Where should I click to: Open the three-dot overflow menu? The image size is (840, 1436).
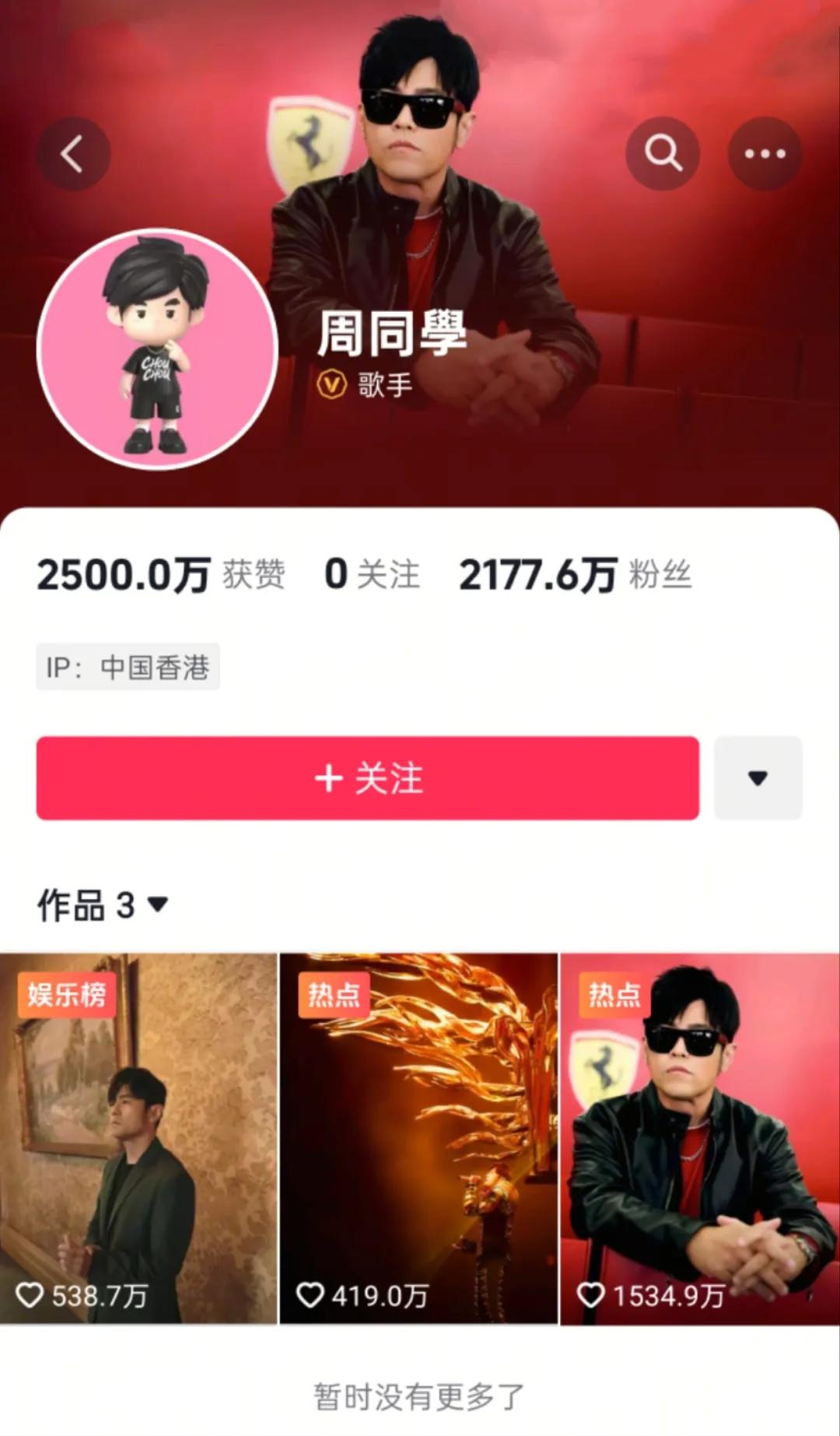coord(765,153)
